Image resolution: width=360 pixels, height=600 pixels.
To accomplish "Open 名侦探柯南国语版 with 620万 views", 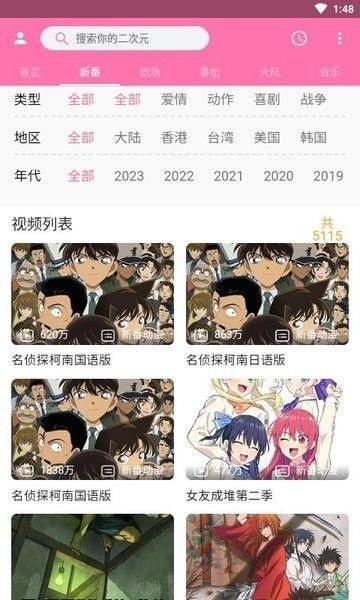I will click(x=92, y=305).
